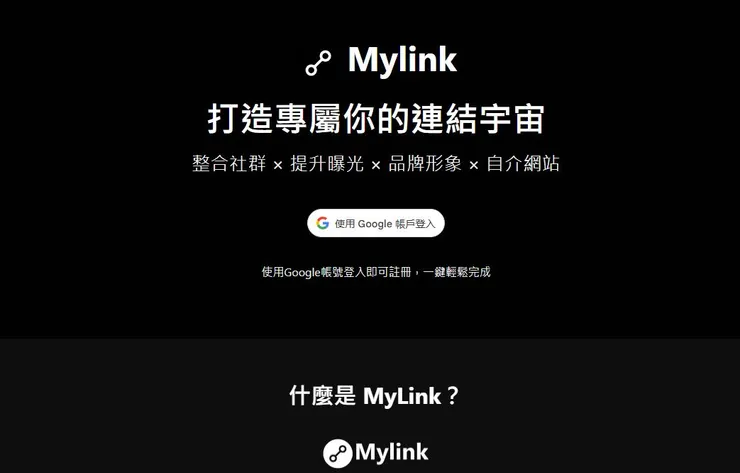The width and height of the screenshot is (740, 473).
Task: Sign in with the Google account button
Action: coord(375,223)
